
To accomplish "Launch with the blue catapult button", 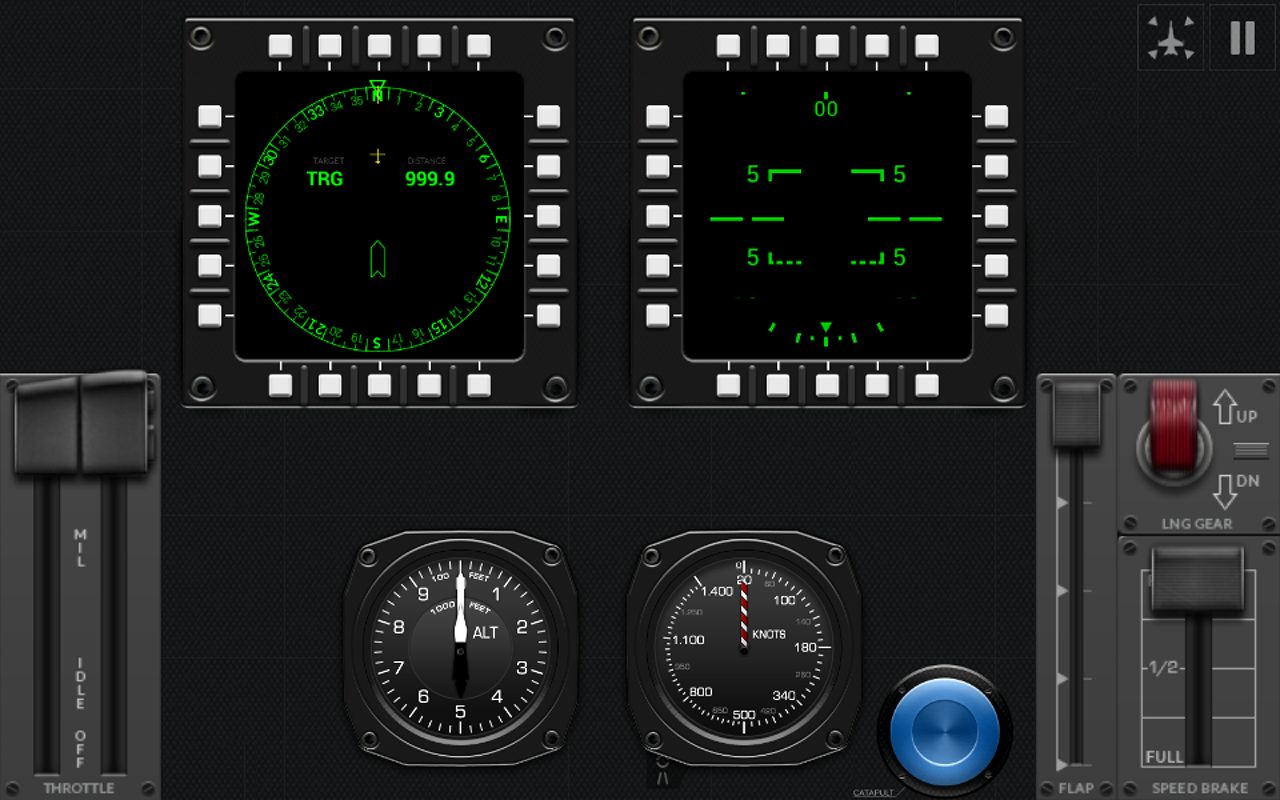I will tap(944, 732).
